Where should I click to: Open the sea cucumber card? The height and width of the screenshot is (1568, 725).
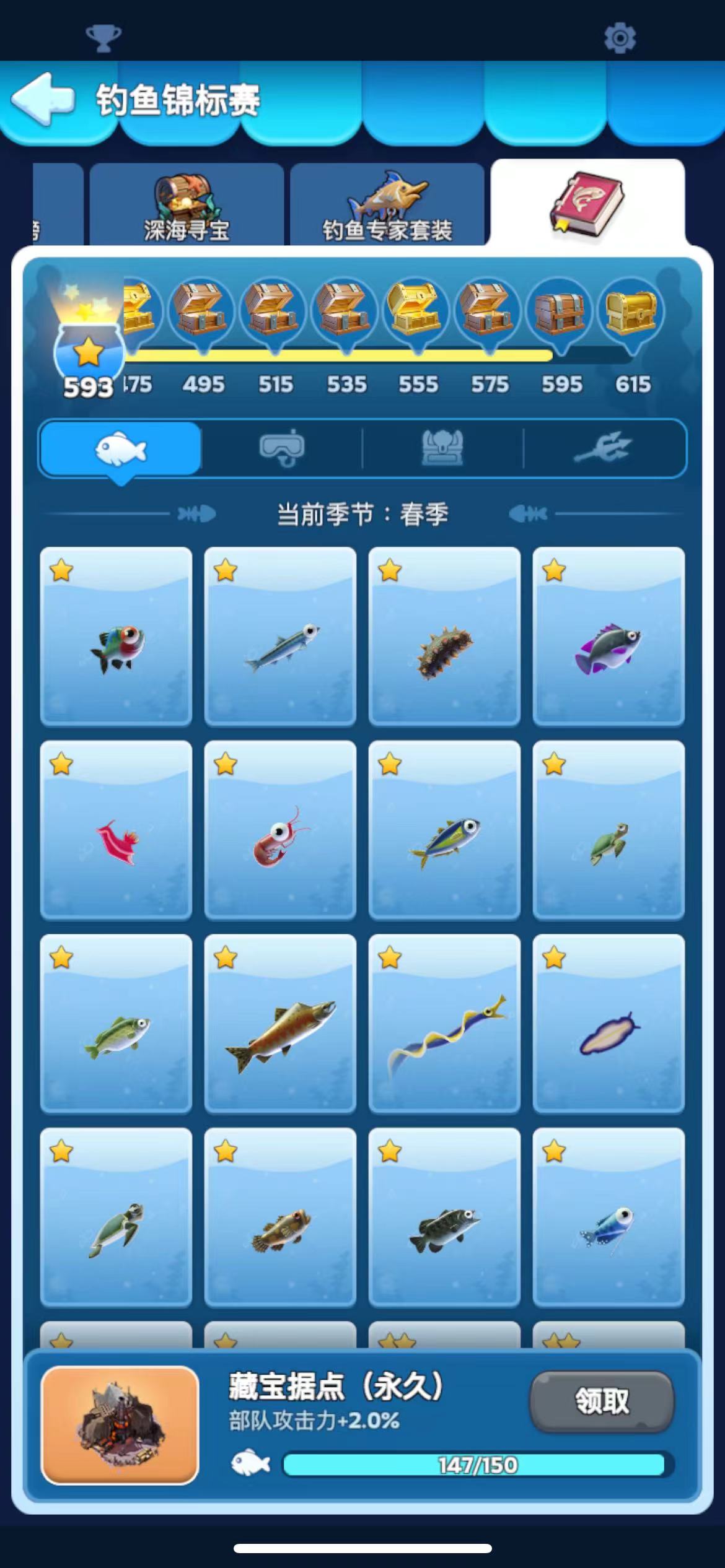(x=444, y=636)
